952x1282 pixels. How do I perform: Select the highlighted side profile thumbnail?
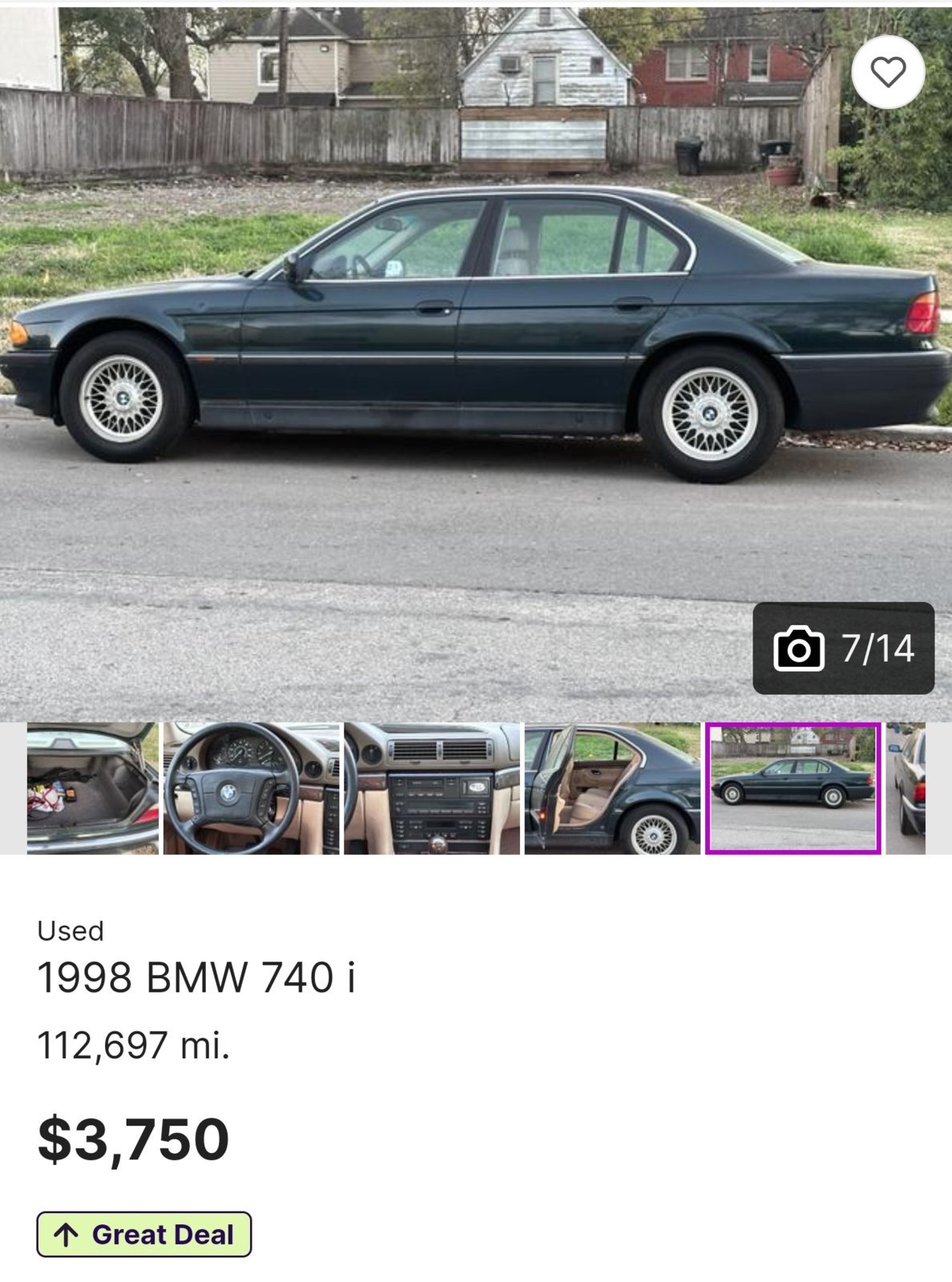[793, 788]
